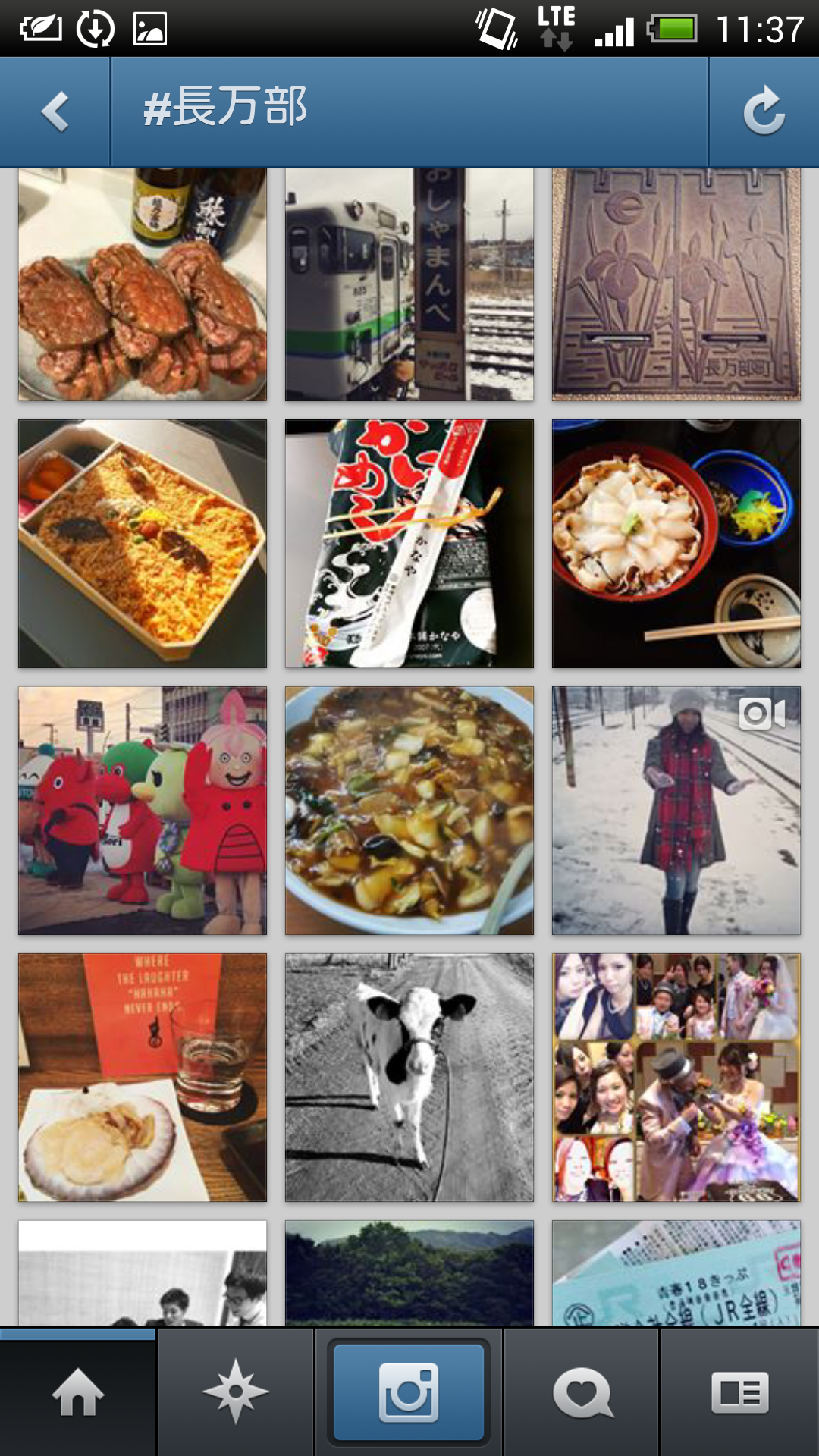Viewport: 819px width, 1456px height.
Task: View the noodle soup bowl photo
Action: coord(409,811)
